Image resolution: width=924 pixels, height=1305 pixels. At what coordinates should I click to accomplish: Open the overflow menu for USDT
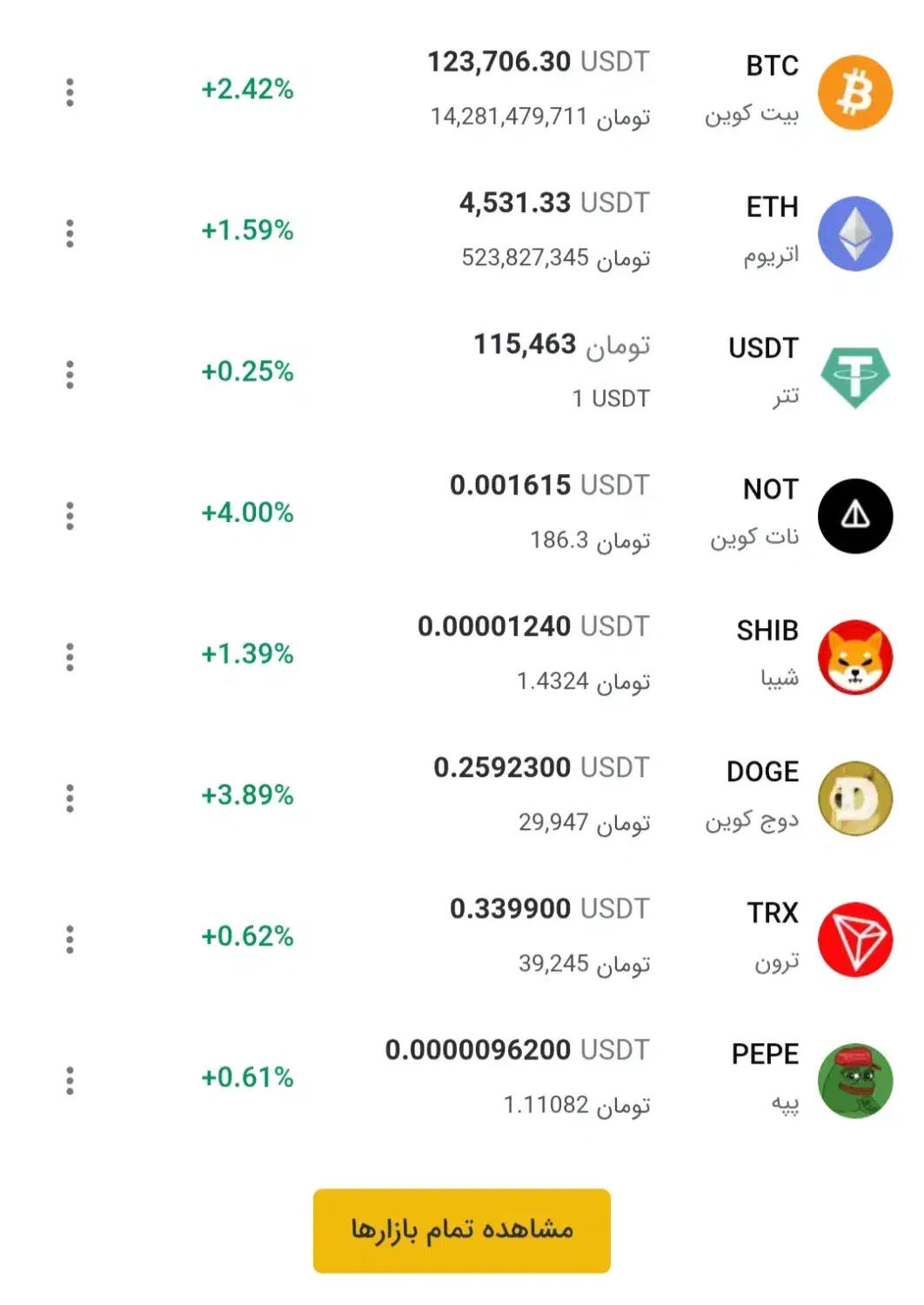70,375
